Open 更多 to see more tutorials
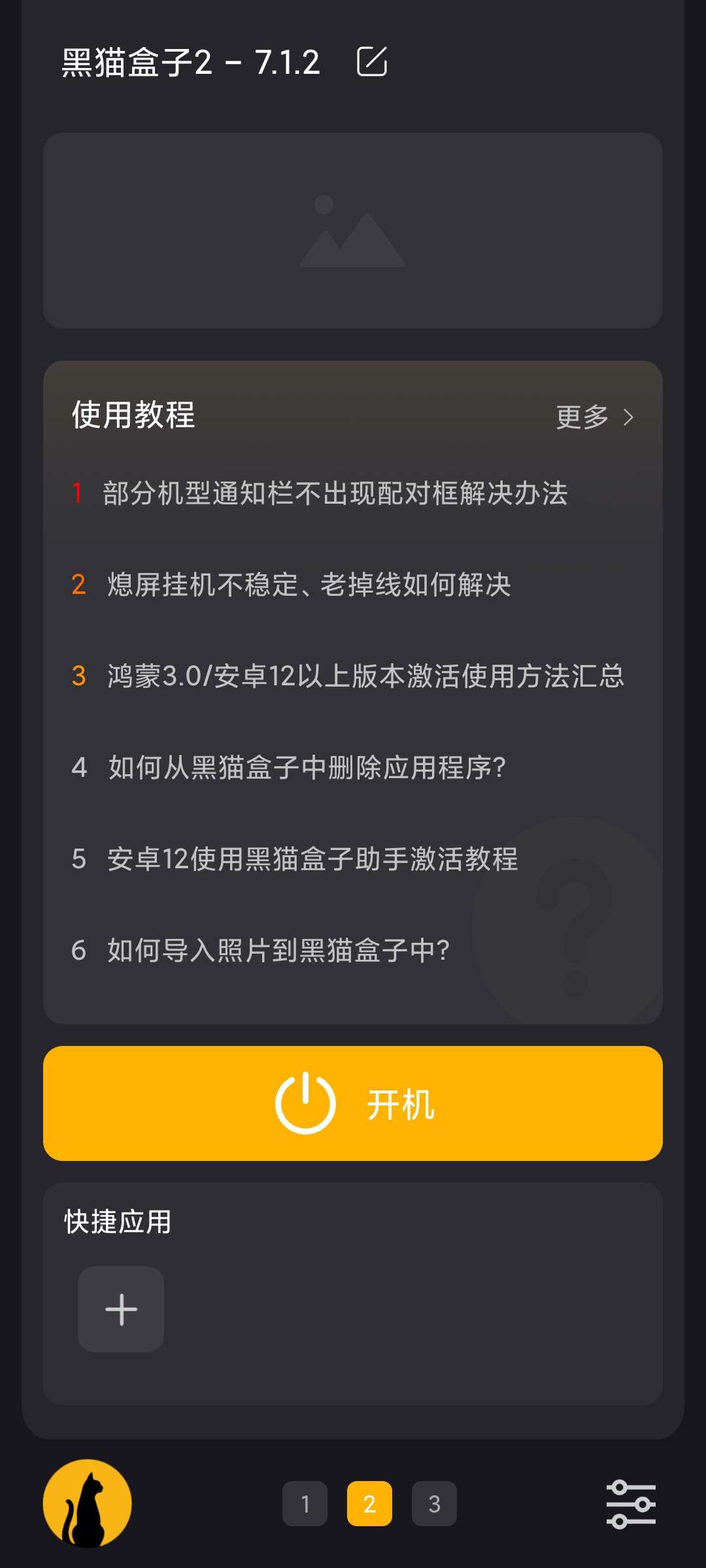The width and height of the screenshot is (706, 1568). 594,417
